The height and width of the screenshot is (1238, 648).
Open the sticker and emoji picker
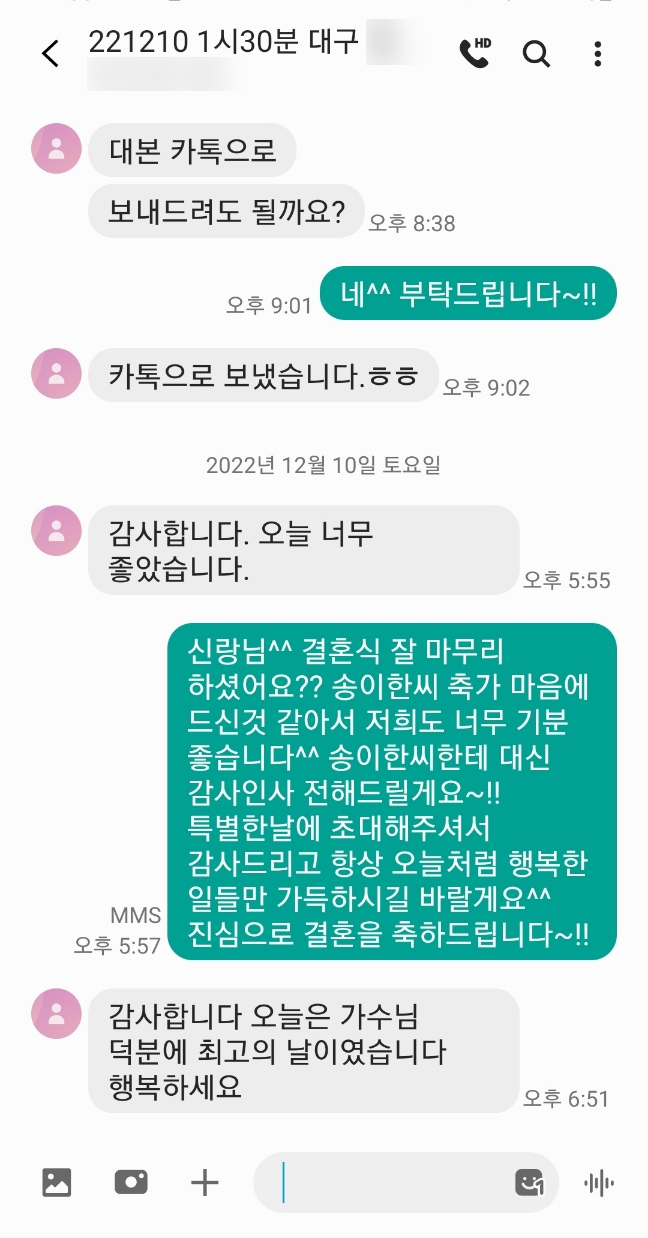tap(529, 1183)
